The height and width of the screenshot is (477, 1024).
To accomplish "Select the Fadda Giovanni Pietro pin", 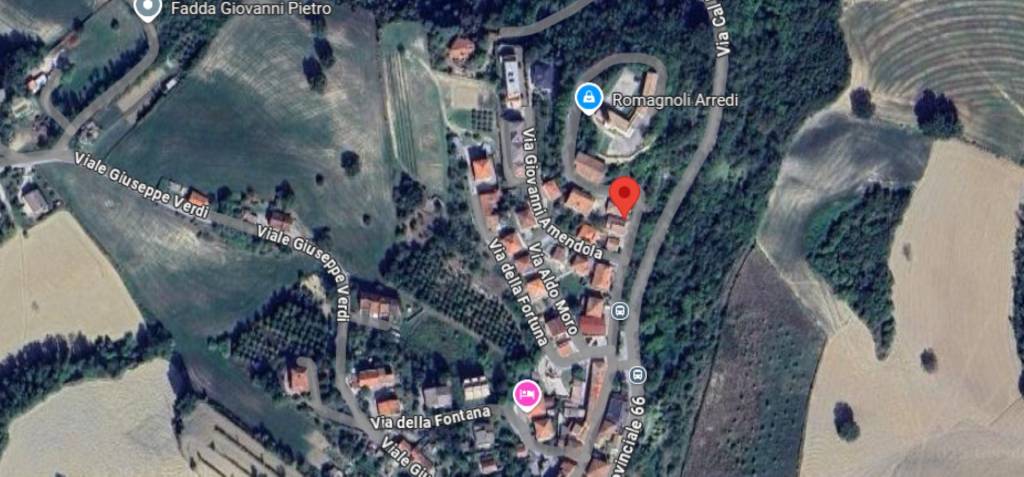I will [x=147, y=9].
